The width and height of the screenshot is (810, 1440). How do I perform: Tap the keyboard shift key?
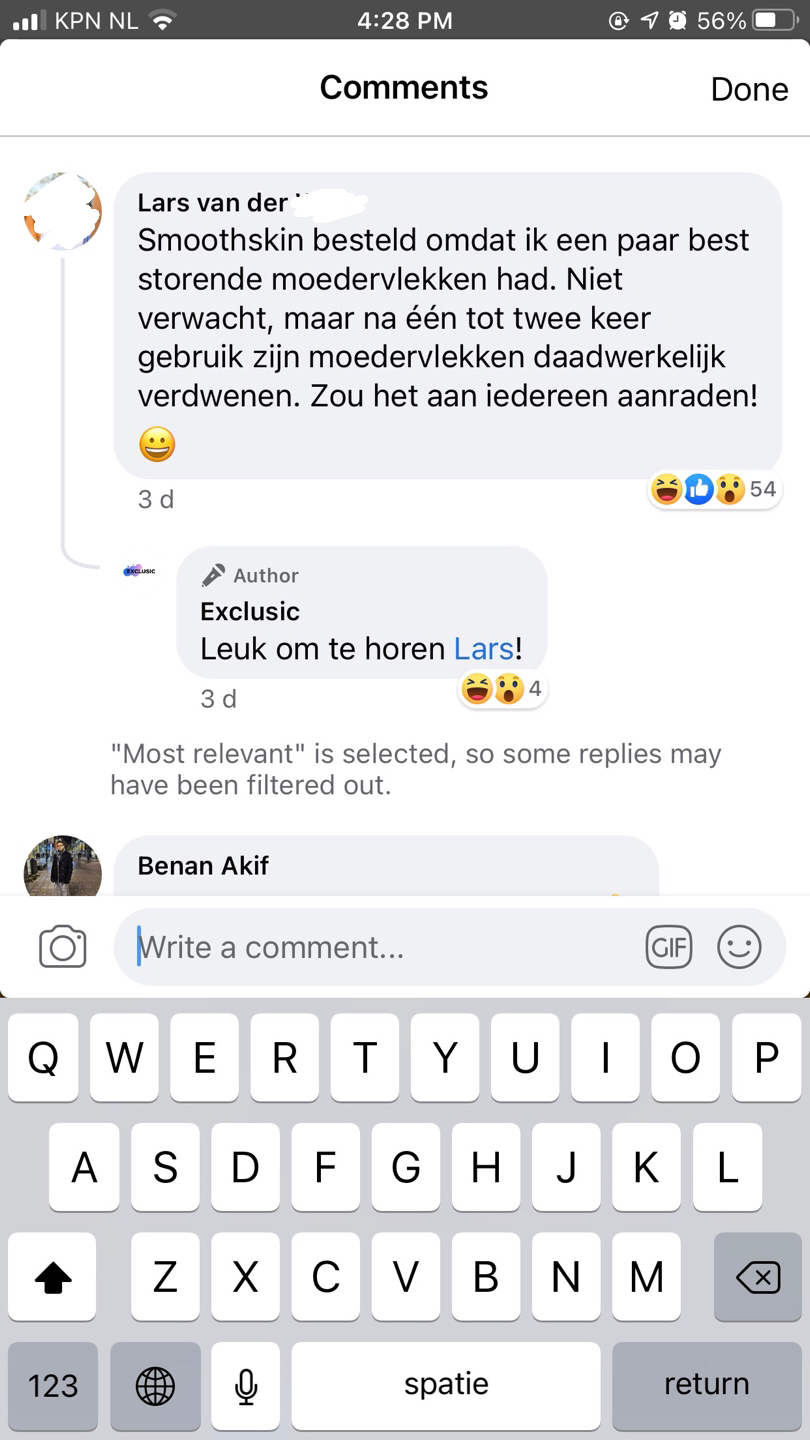click(x=53, y=1277)
